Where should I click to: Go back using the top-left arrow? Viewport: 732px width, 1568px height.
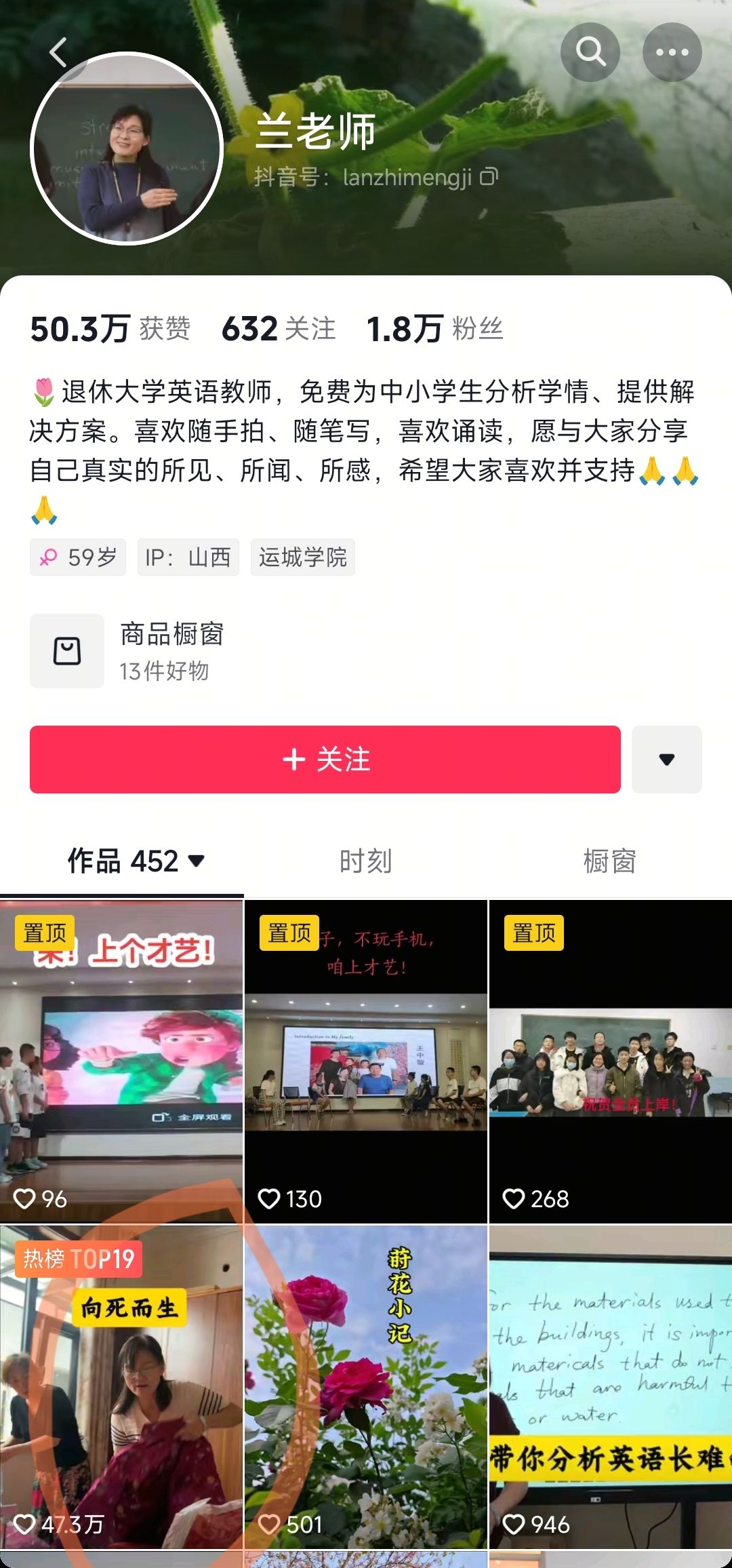click(x=59, y=52)
